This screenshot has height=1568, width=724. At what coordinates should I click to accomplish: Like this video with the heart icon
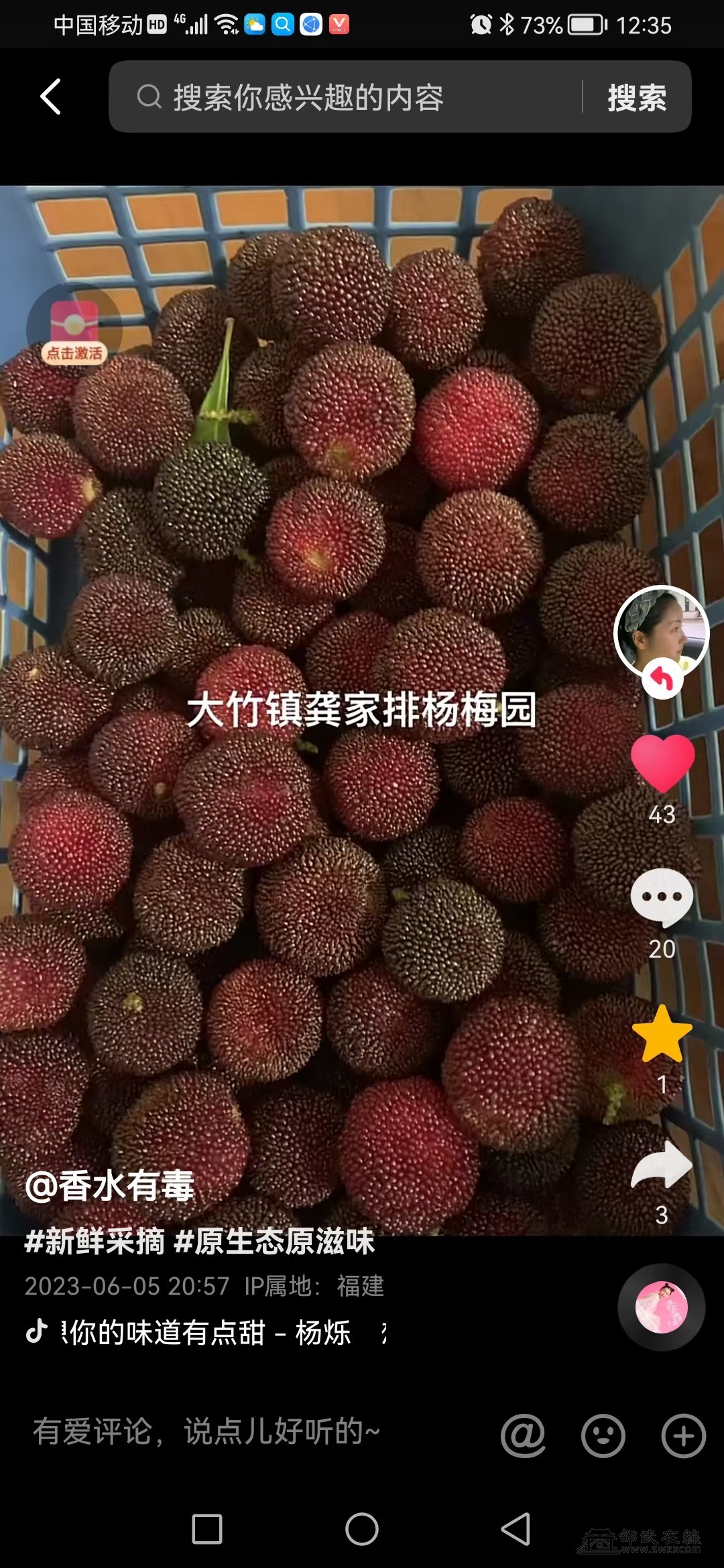tap(662, 764)
